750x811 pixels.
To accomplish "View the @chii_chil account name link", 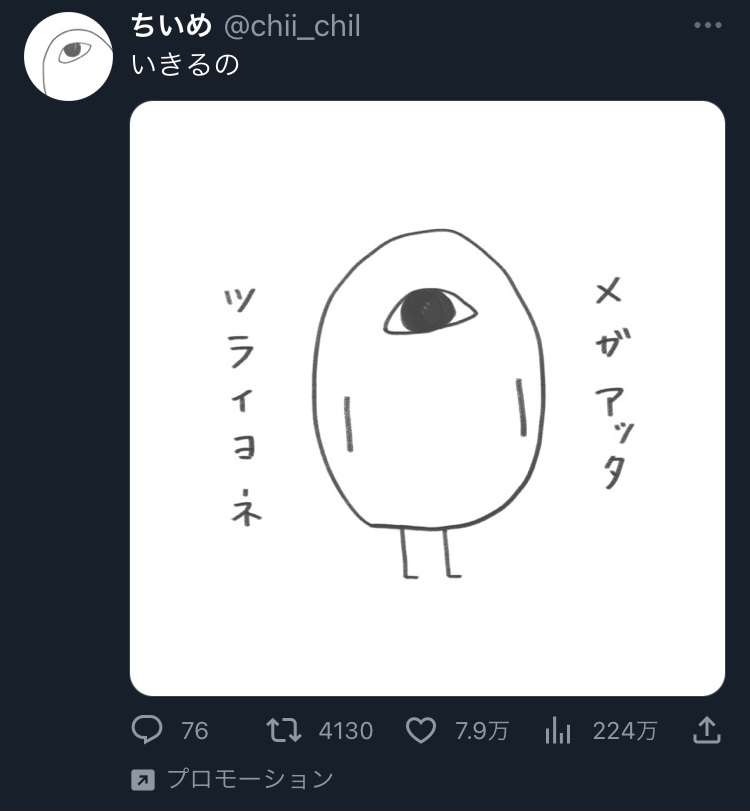I will click(x=291, y=26).
